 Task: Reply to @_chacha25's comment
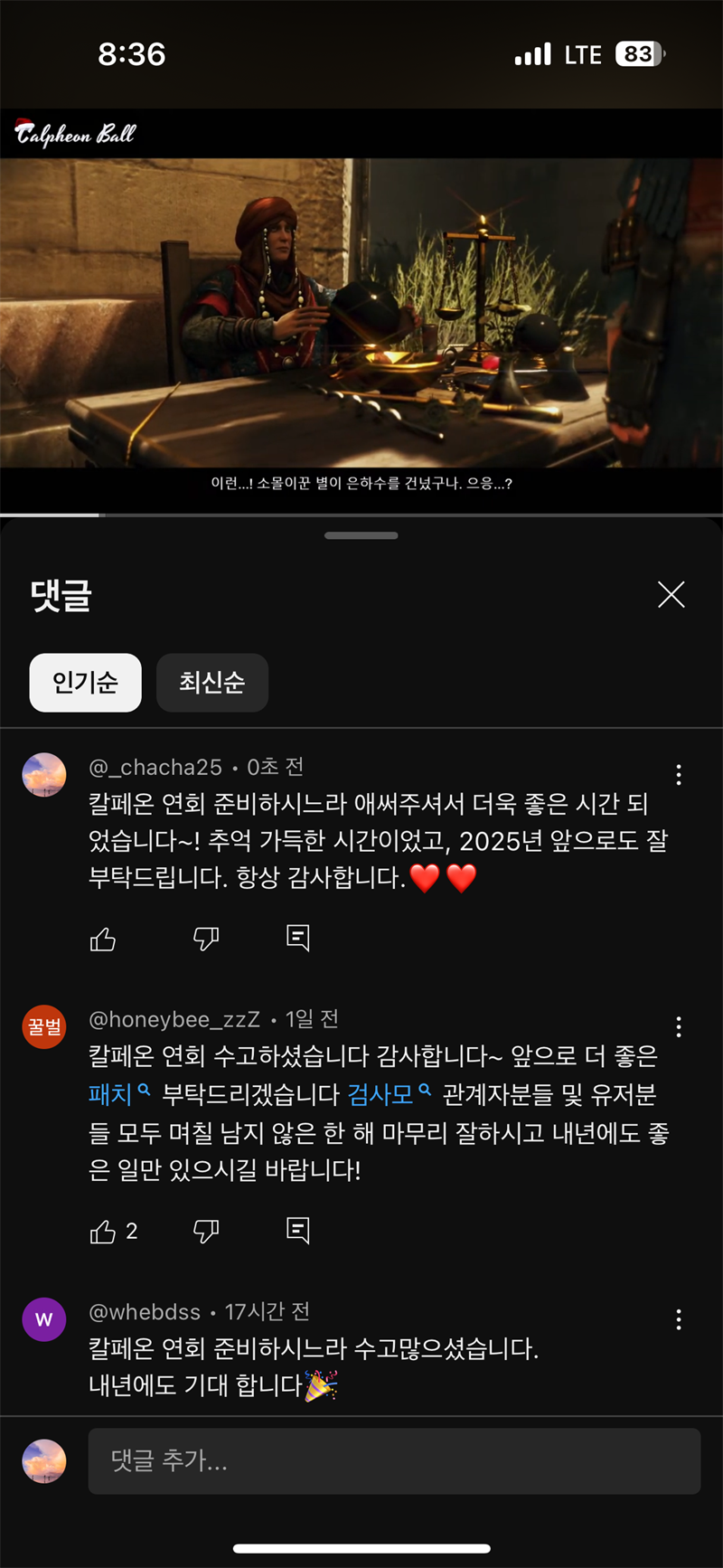[297, 938]
